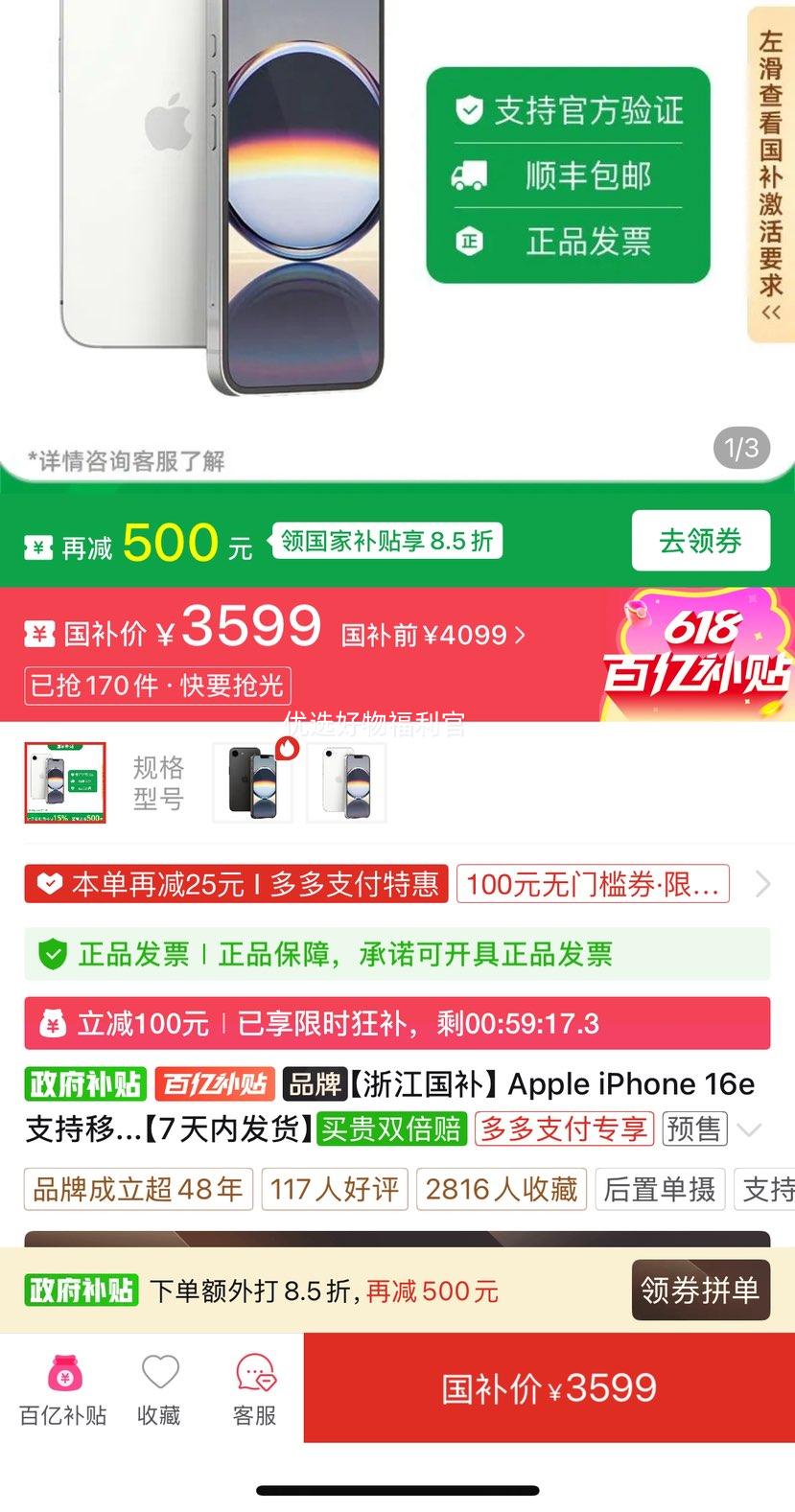The image size is (795, 1512).
Task: Expand the full product title
Action: click(750, 1129)
